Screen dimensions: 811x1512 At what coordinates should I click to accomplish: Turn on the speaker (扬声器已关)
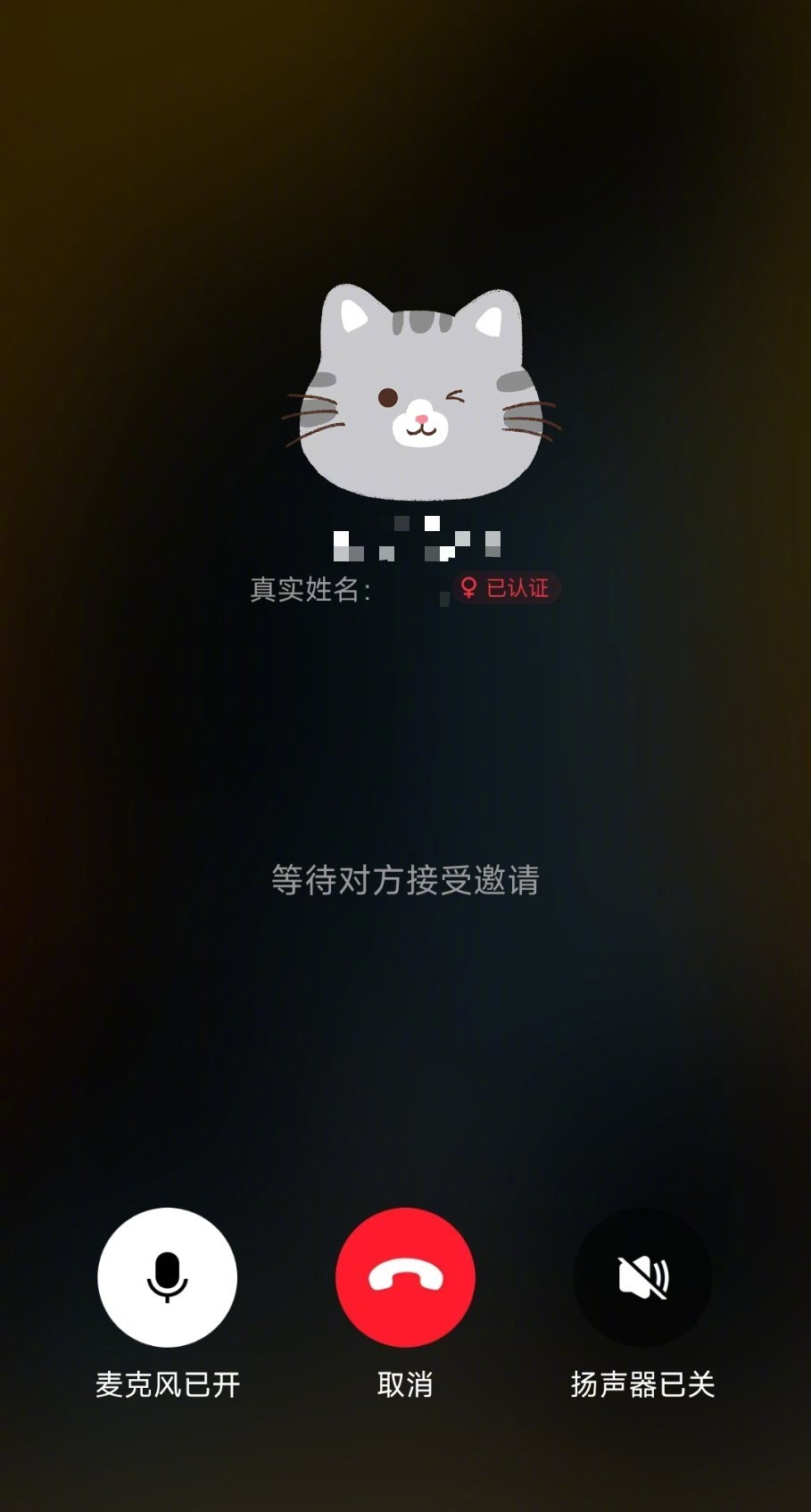point(642,1276)
